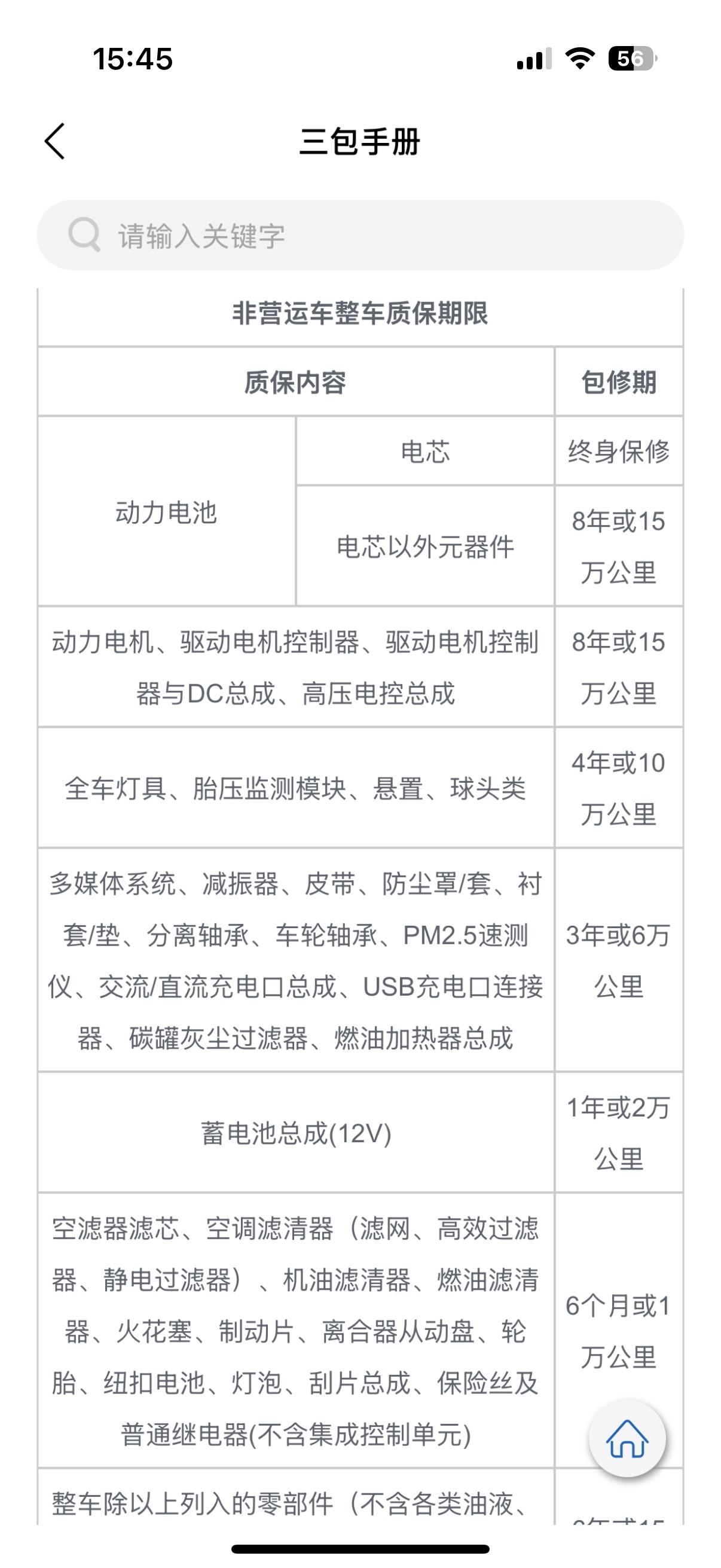Go back from the 三包手册 page
This screenshot has height=1568, width=721.
click(55, 141)
